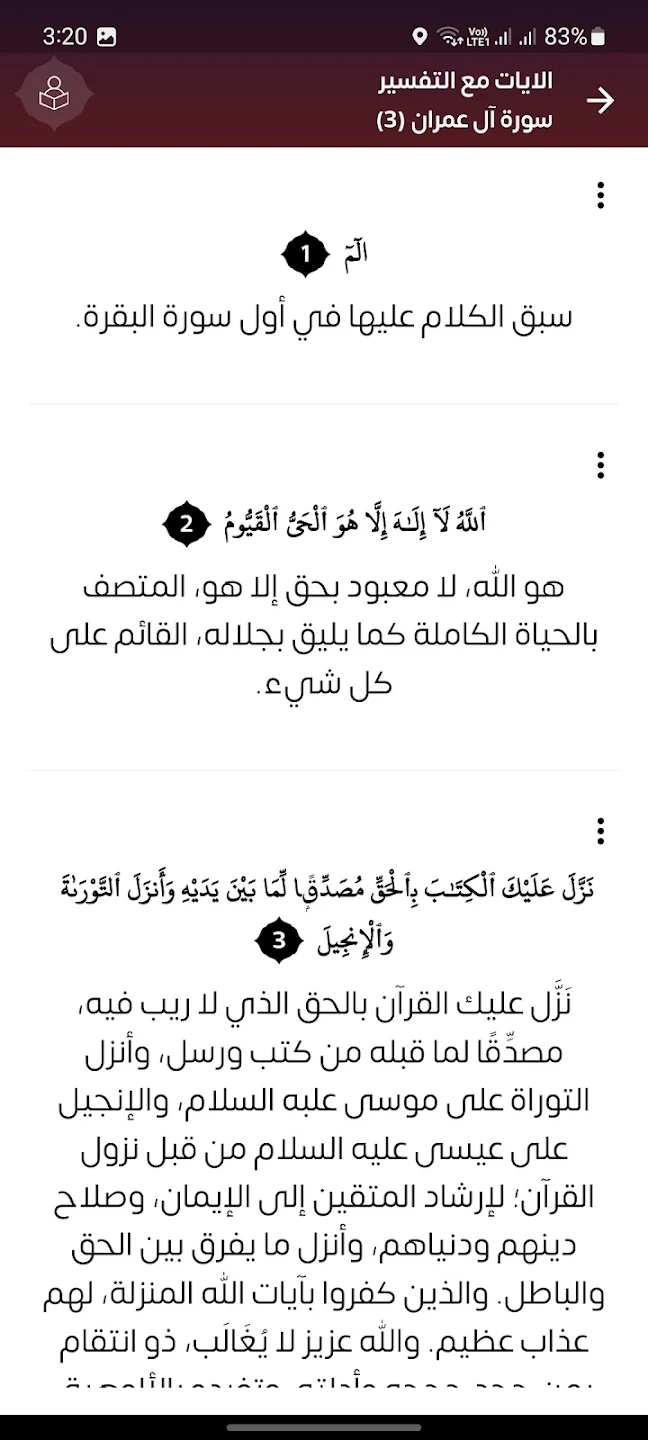648x1440 pixels.
Task: Show more options for verse 3
Action: [x=600, y=831]
